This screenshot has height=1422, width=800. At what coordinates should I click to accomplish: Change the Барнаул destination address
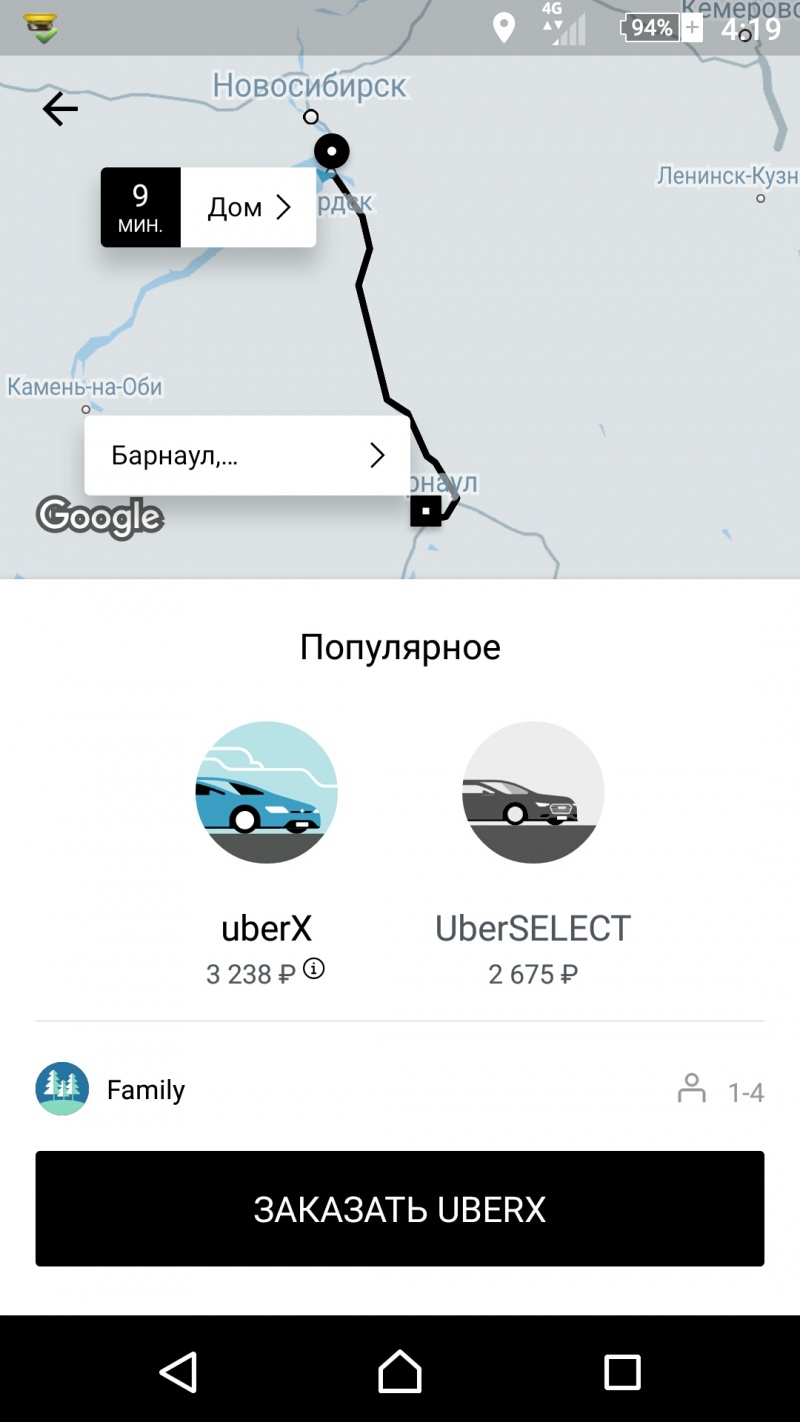pyautogui.click(x=247, y=456)
